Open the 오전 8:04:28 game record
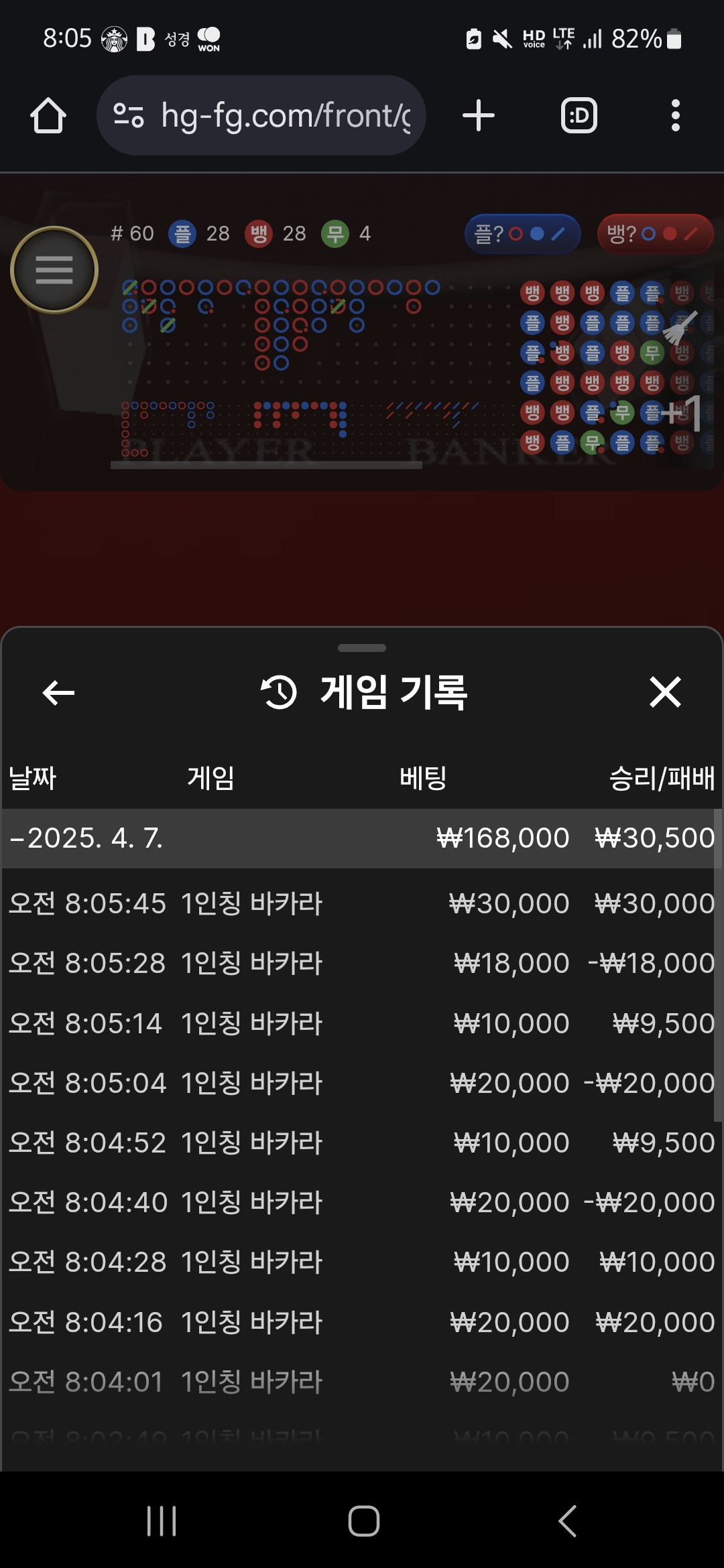The image size is (724, 1568). tap(362, 1262)
